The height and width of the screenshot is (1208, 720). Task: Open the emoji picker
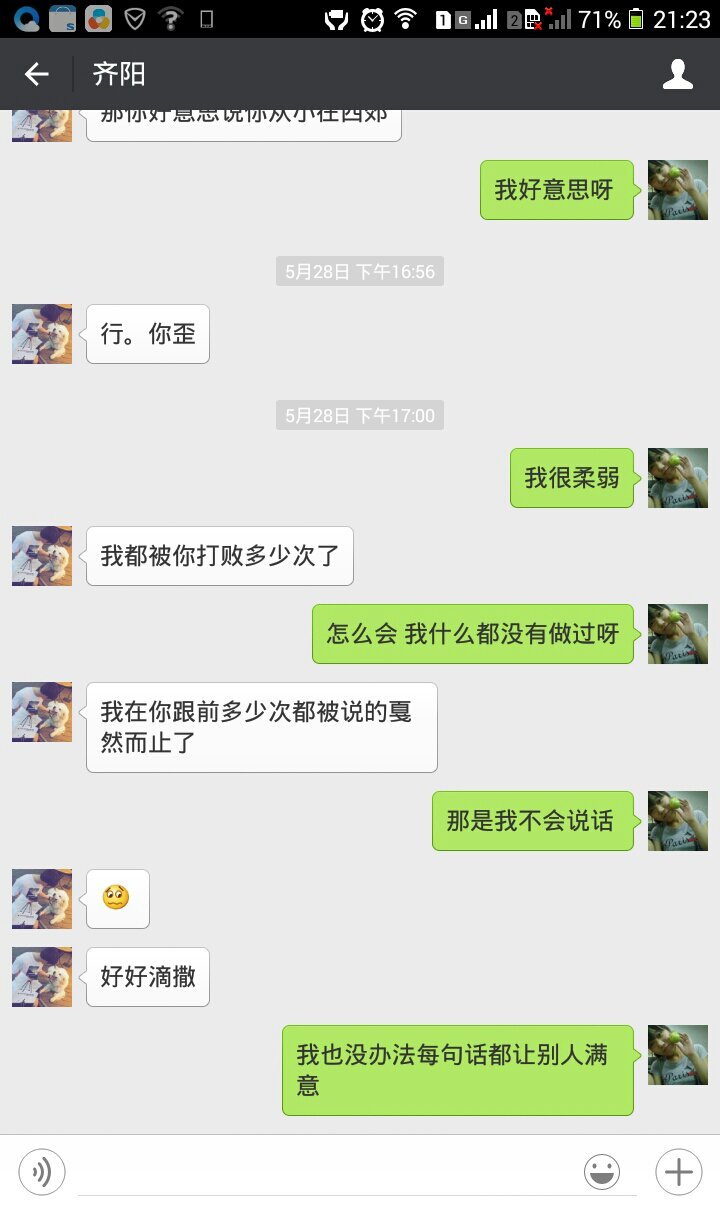pos(602,1171)
